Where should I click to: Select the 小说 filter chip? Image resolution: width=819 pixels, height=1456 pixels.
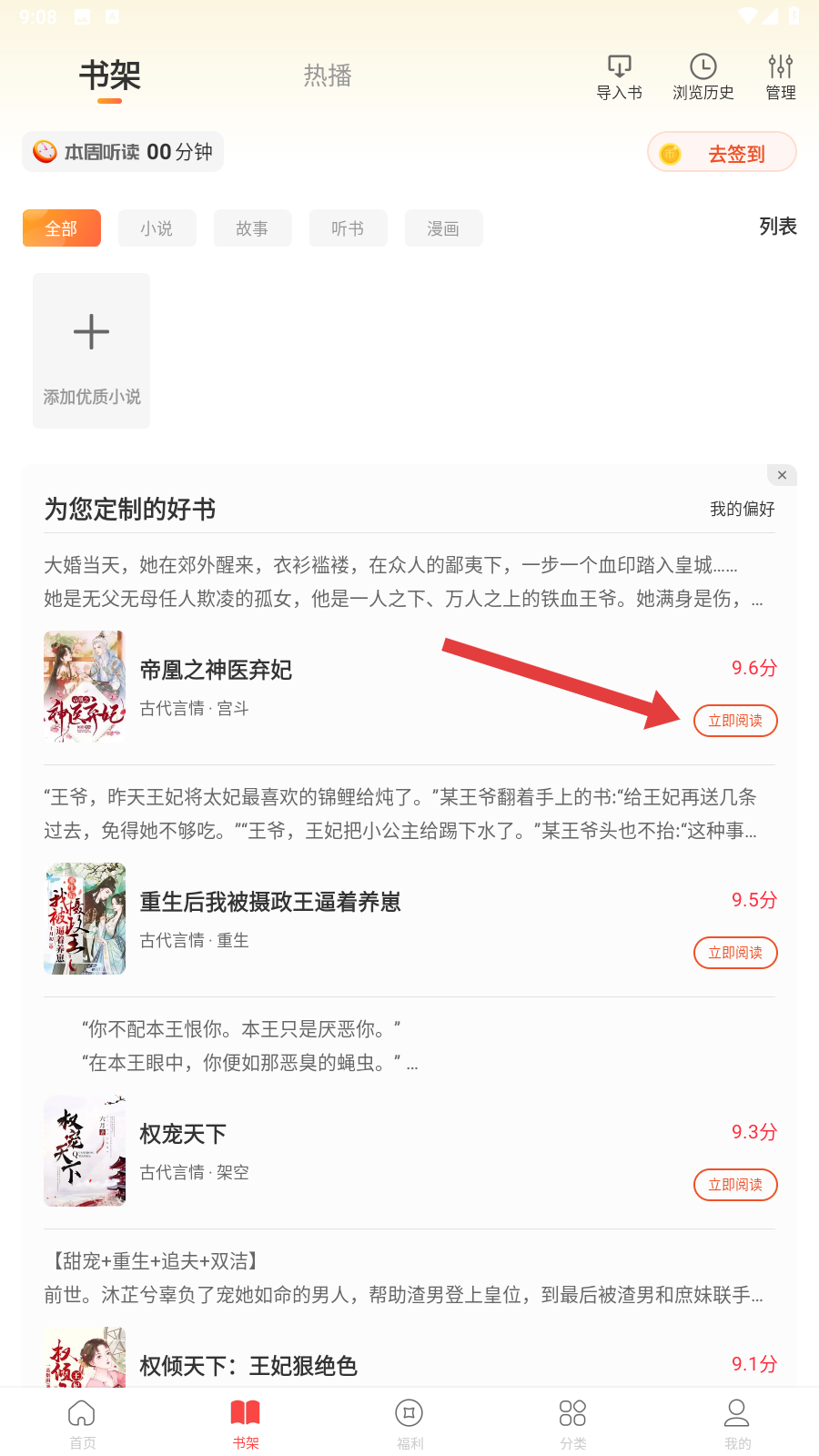click(157, 228)
